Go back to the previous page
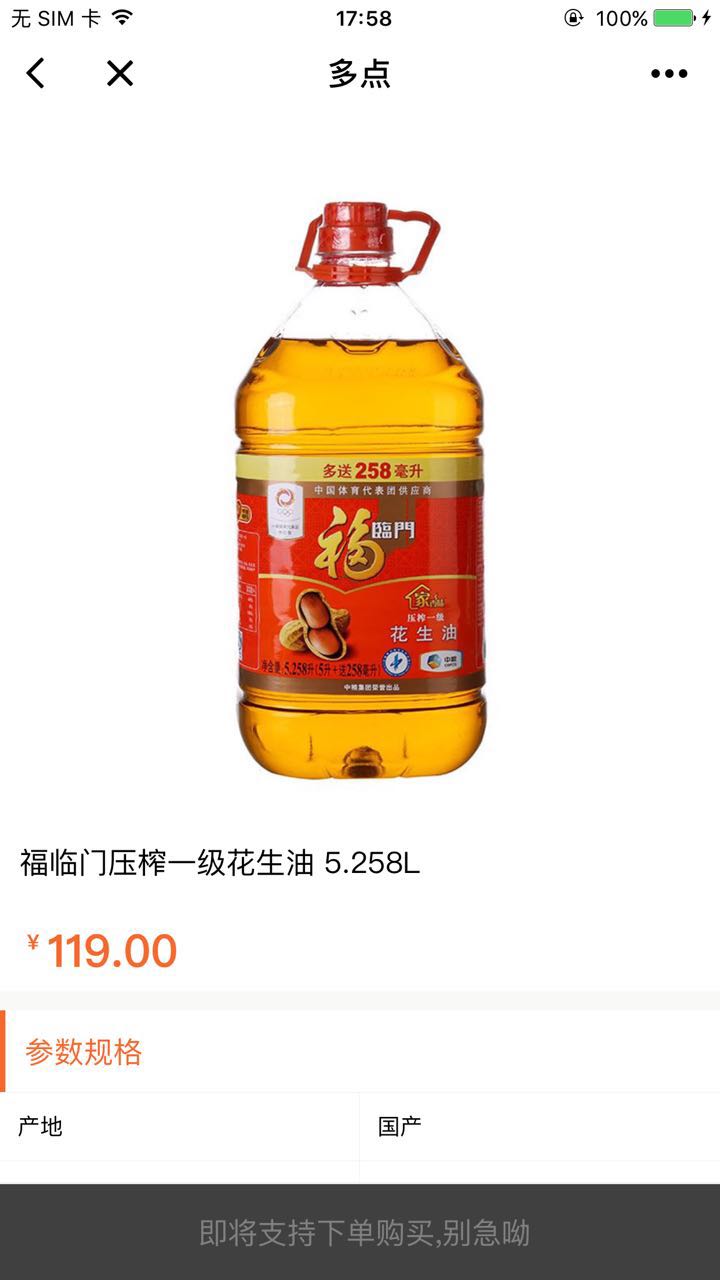720x1280 pixels. (x=36, y=73)
